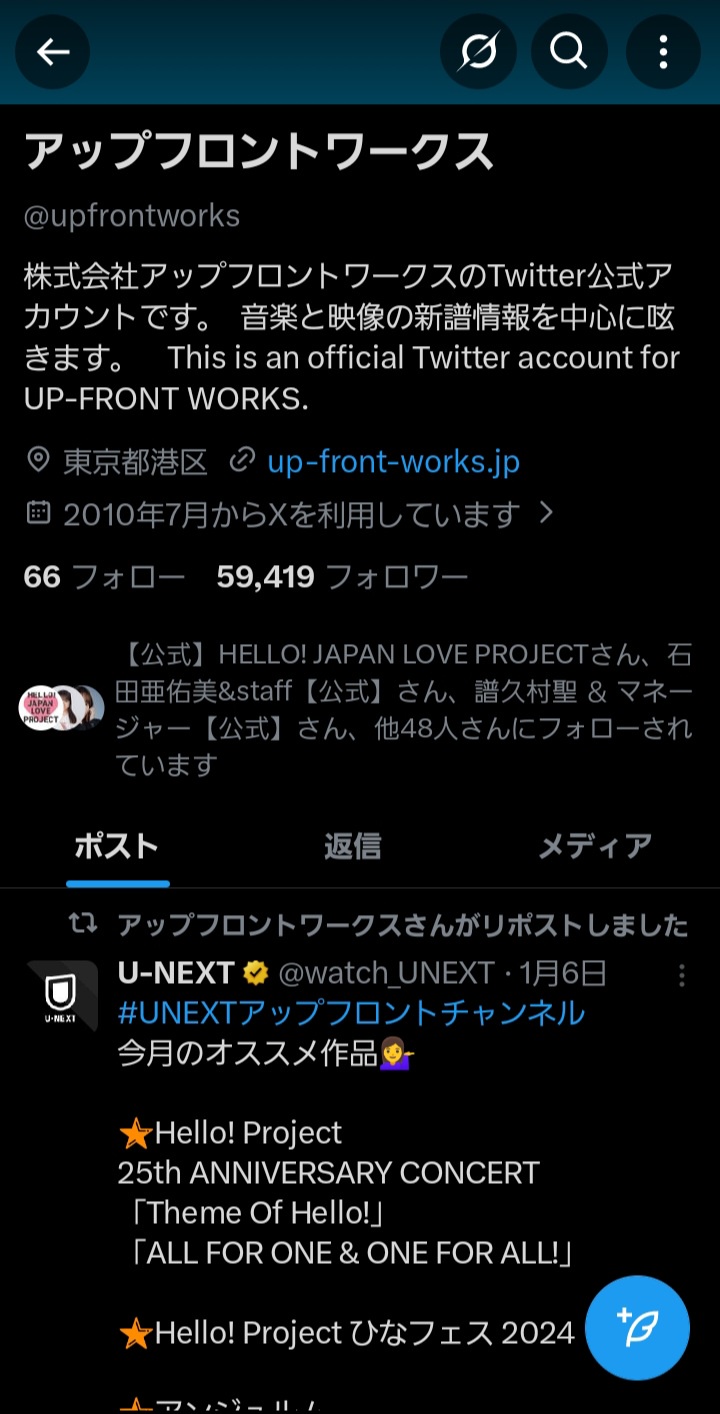The width and height of the screenshot is (720, 1414).
Task: Open options menu on the U-NEXT post
Action: [x=682, y=975]
